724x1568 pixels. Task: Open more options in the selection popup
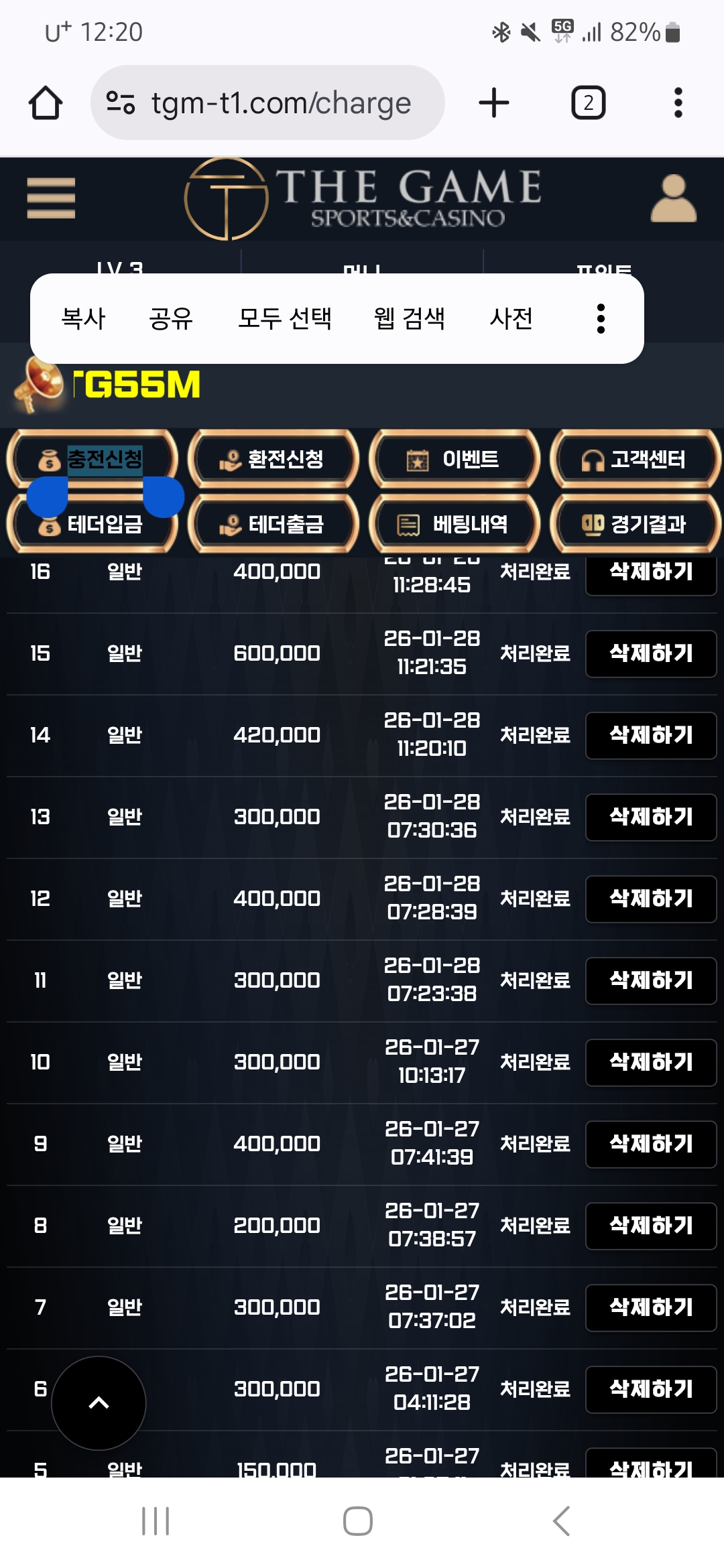point(601,318)
